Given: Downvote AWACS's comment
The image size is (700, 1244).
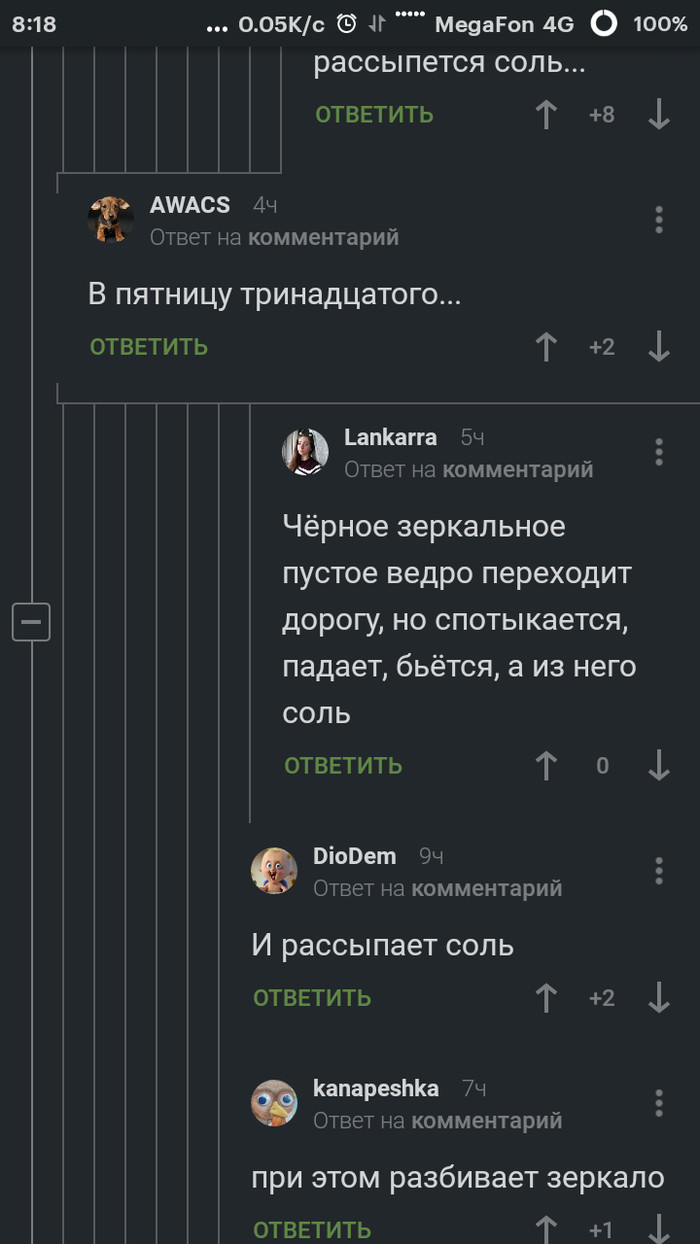Looking at the screenshot, I should click(658, 347).
